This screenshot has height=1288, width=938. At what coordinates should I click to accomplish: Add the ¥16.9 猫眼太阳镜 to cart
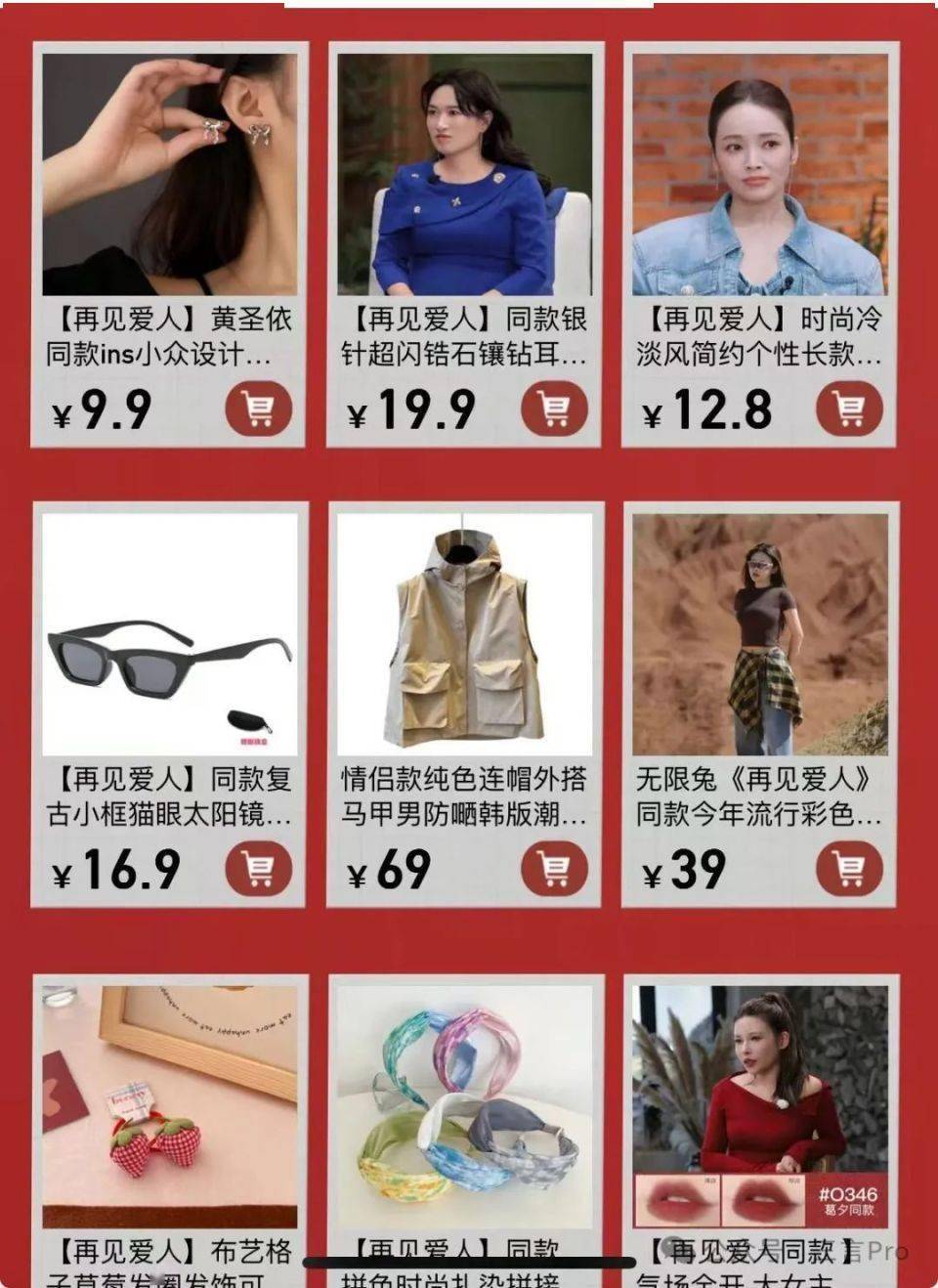tap(259, 869)
